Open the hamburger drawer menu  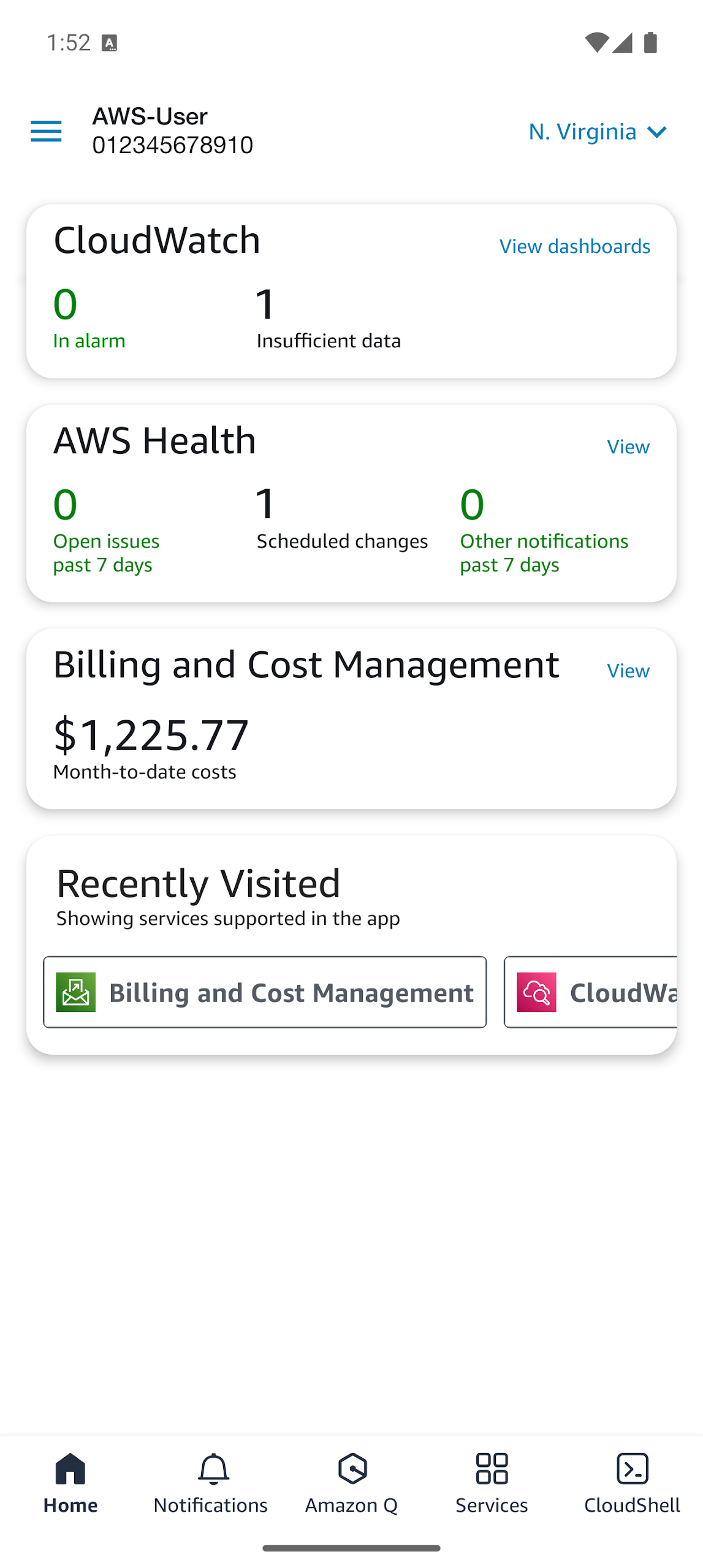pos(46,131)
